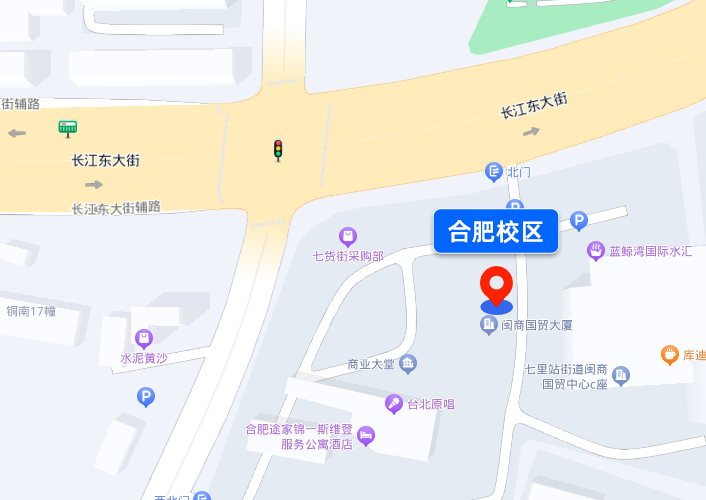Screen dimensions: 706x500
Task: Tap the 七里站街道闽商国贸中心c座 marker
Action: pos(621,376)
